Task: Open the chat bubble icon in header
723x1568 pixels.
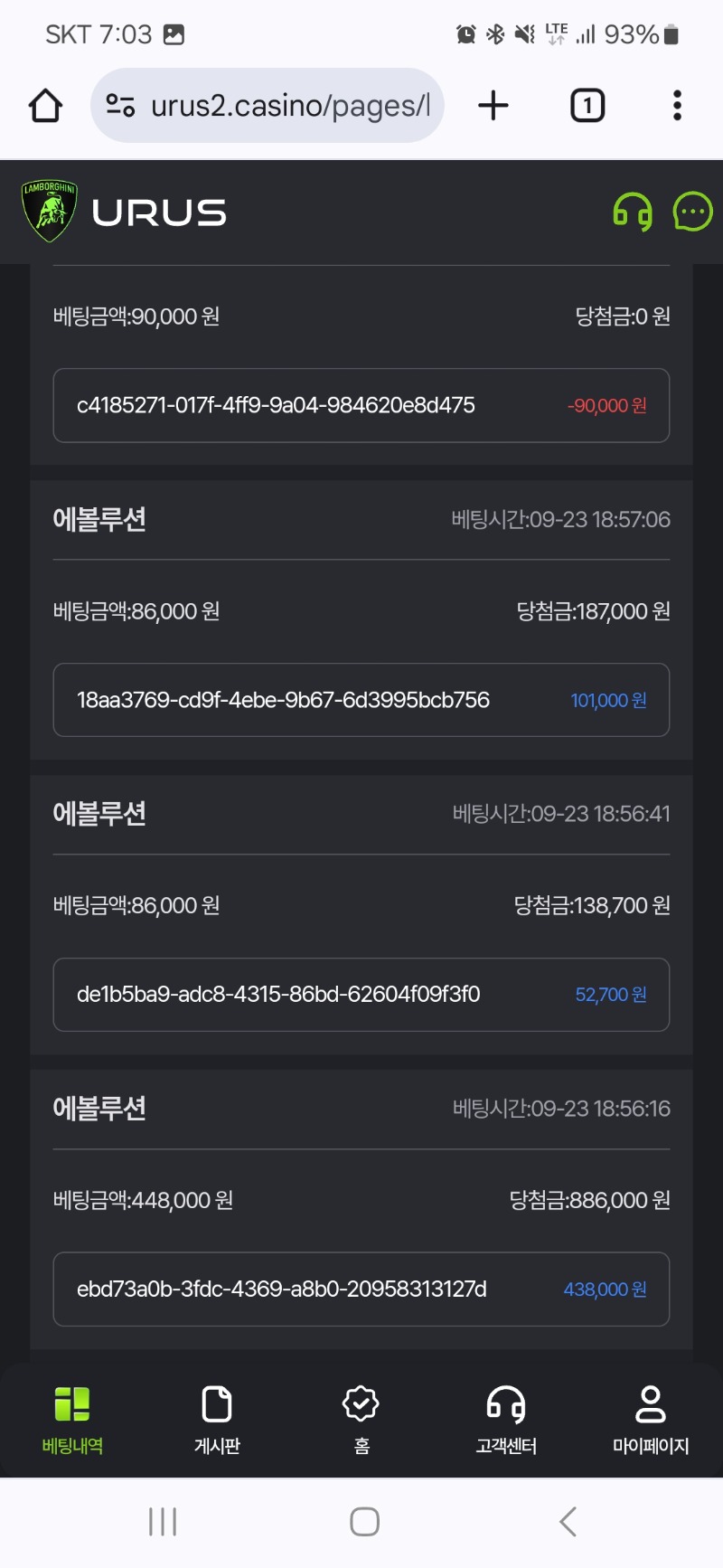Action: tap(693, 213)
